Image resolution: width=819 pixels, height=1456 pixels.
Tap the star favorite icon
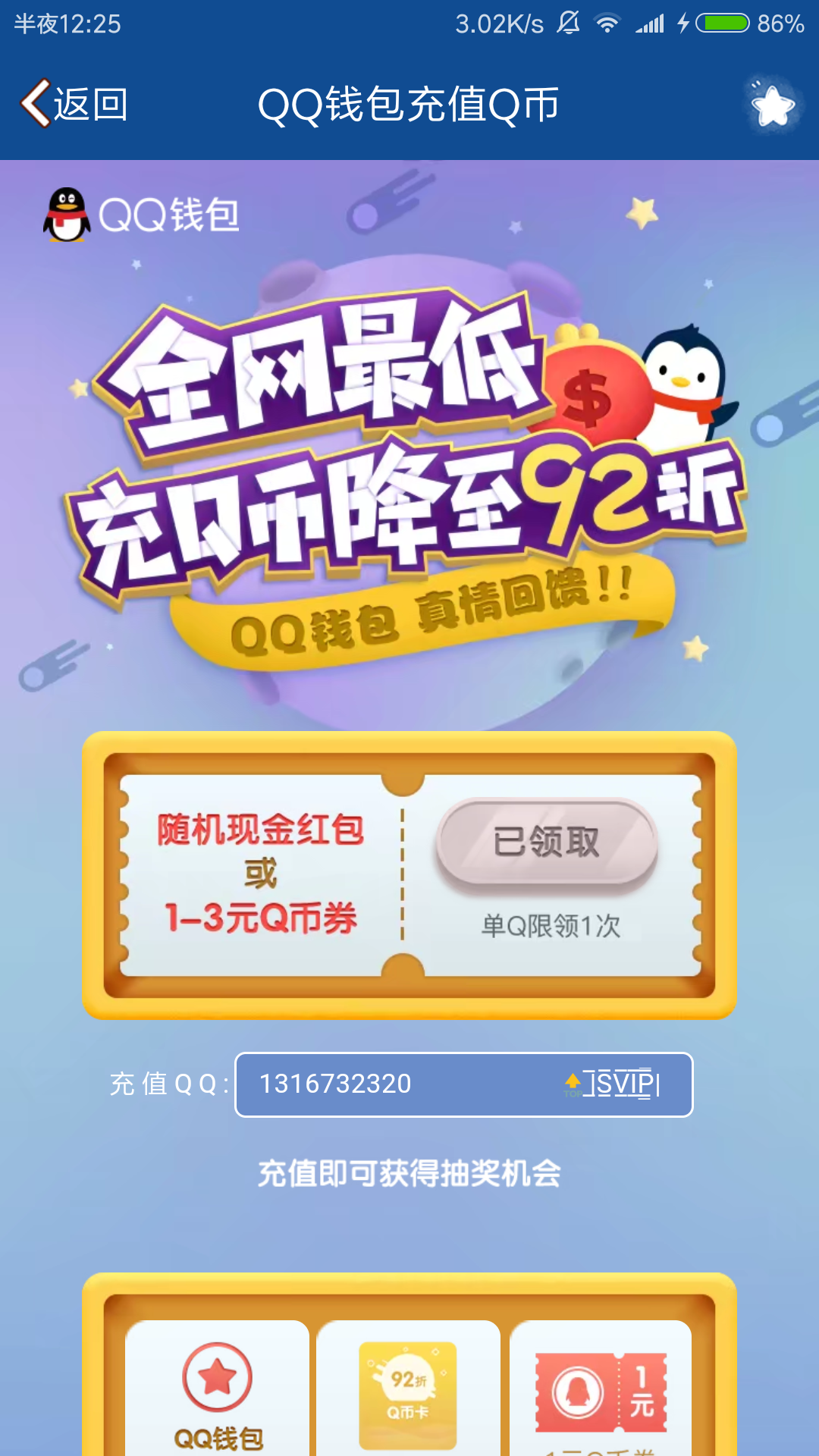click(773, 105)
